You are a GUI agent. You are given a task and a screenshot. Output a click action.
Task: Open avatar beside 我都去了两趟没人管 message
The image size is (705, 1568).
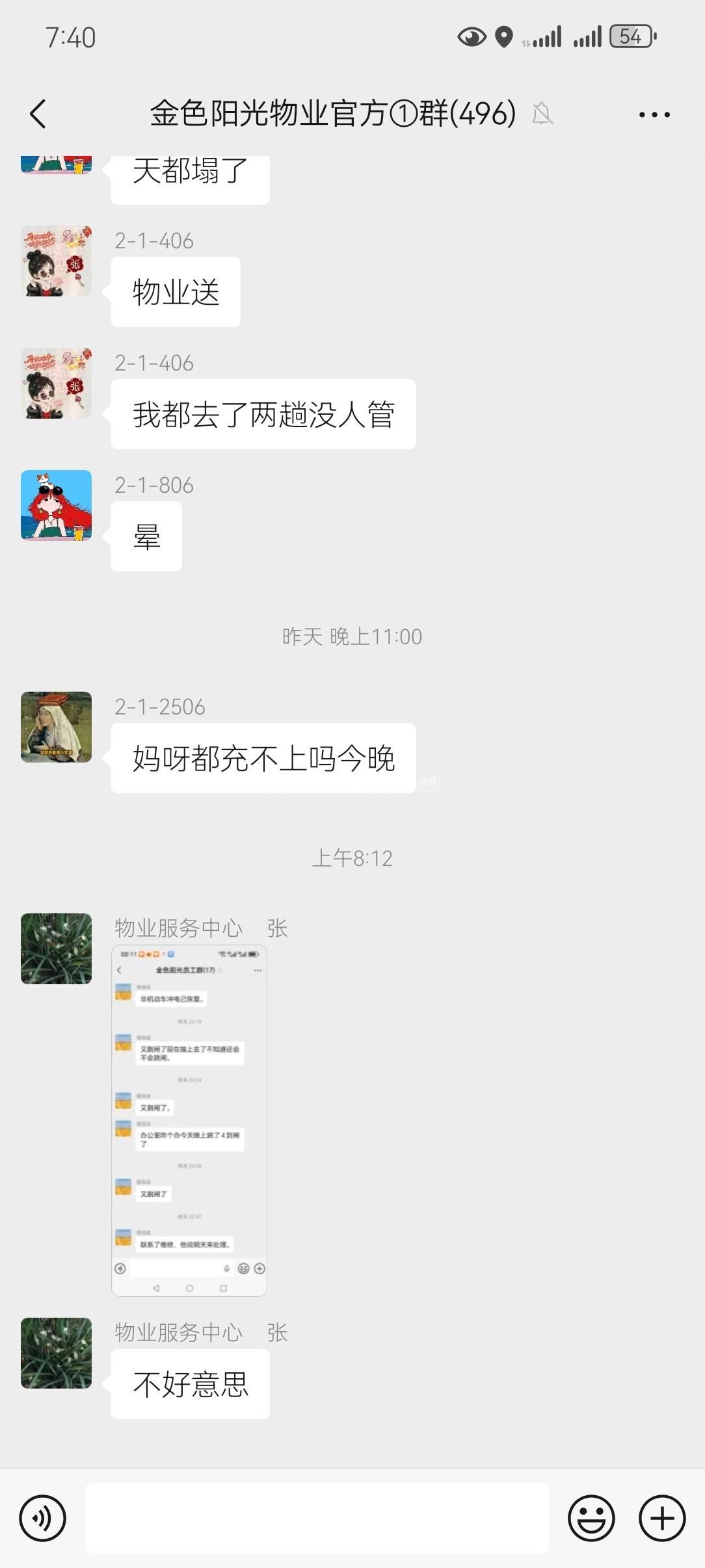pyautogui.click(x=57, y=383)
